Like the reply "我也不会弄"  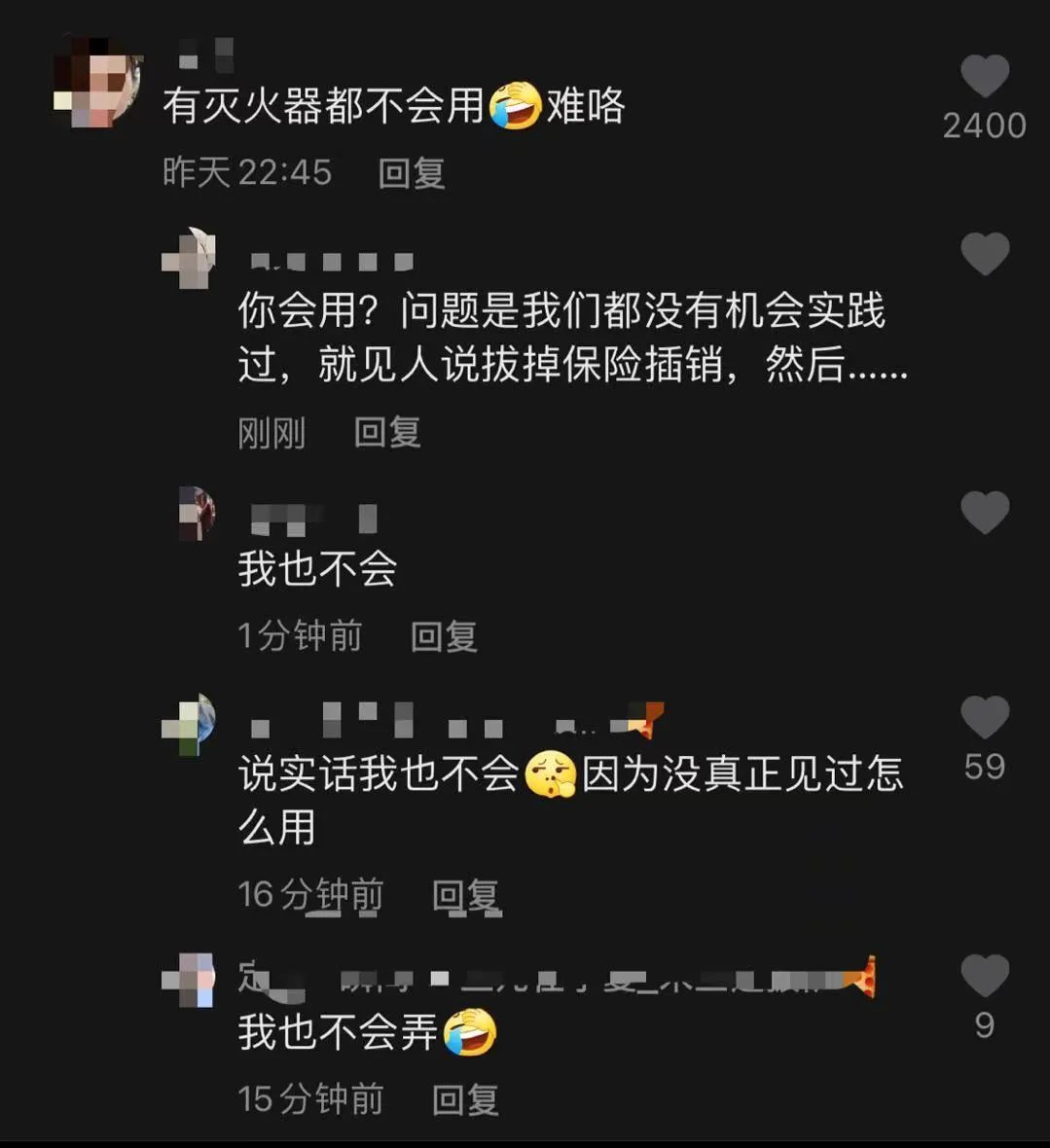[x=984, y=976]
